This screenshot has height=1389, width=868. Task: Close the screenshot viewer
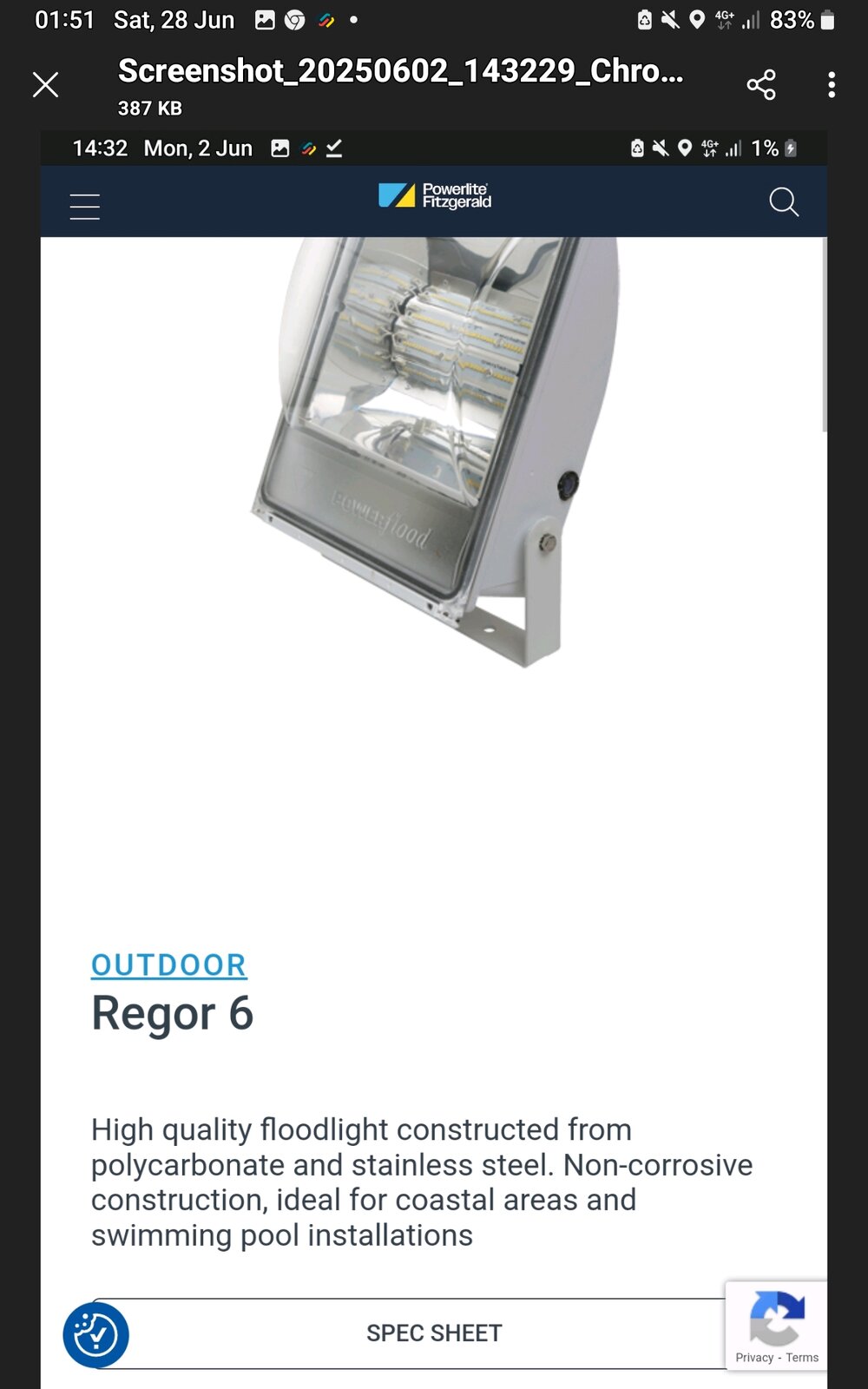coord(45,85)
